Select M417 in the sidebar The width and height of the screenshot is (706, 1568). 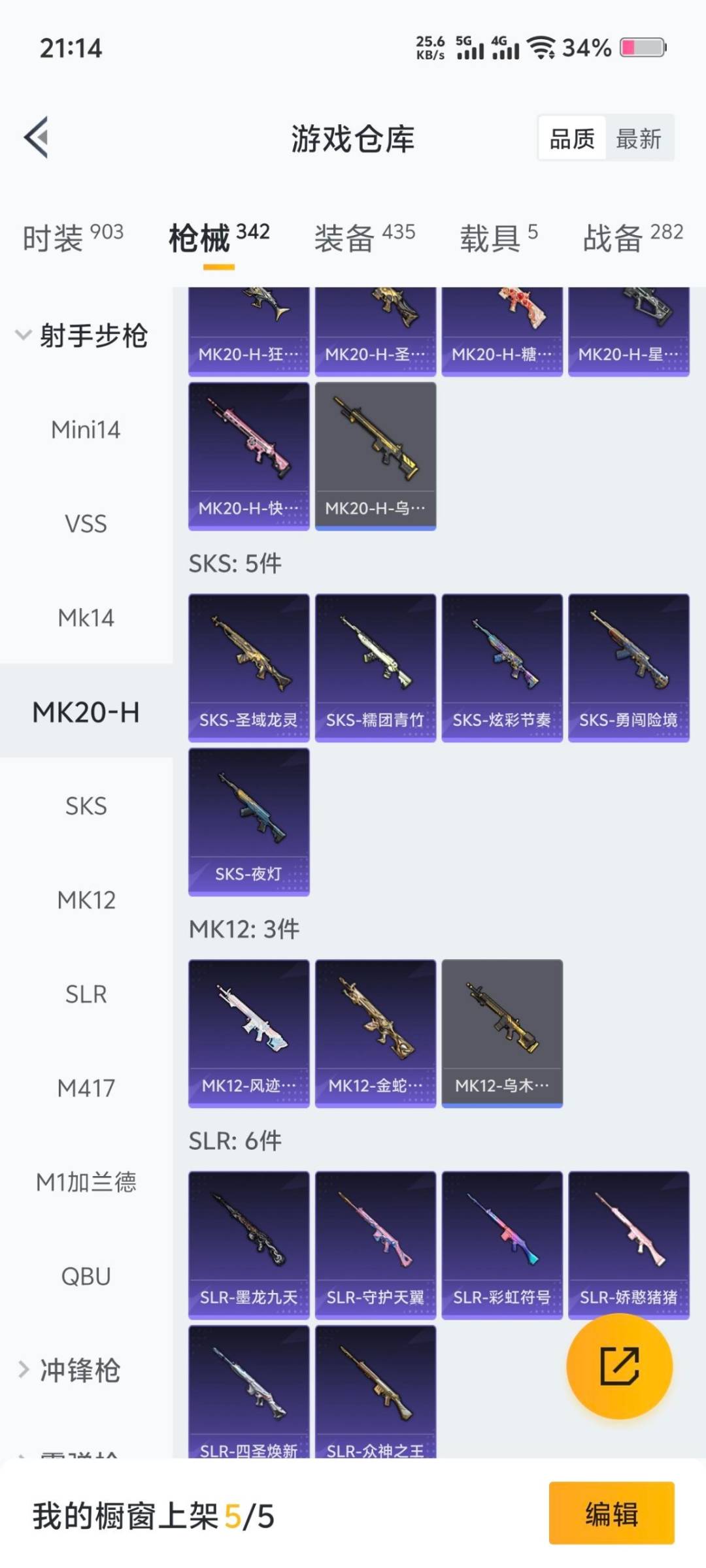tap(86, 1088)
